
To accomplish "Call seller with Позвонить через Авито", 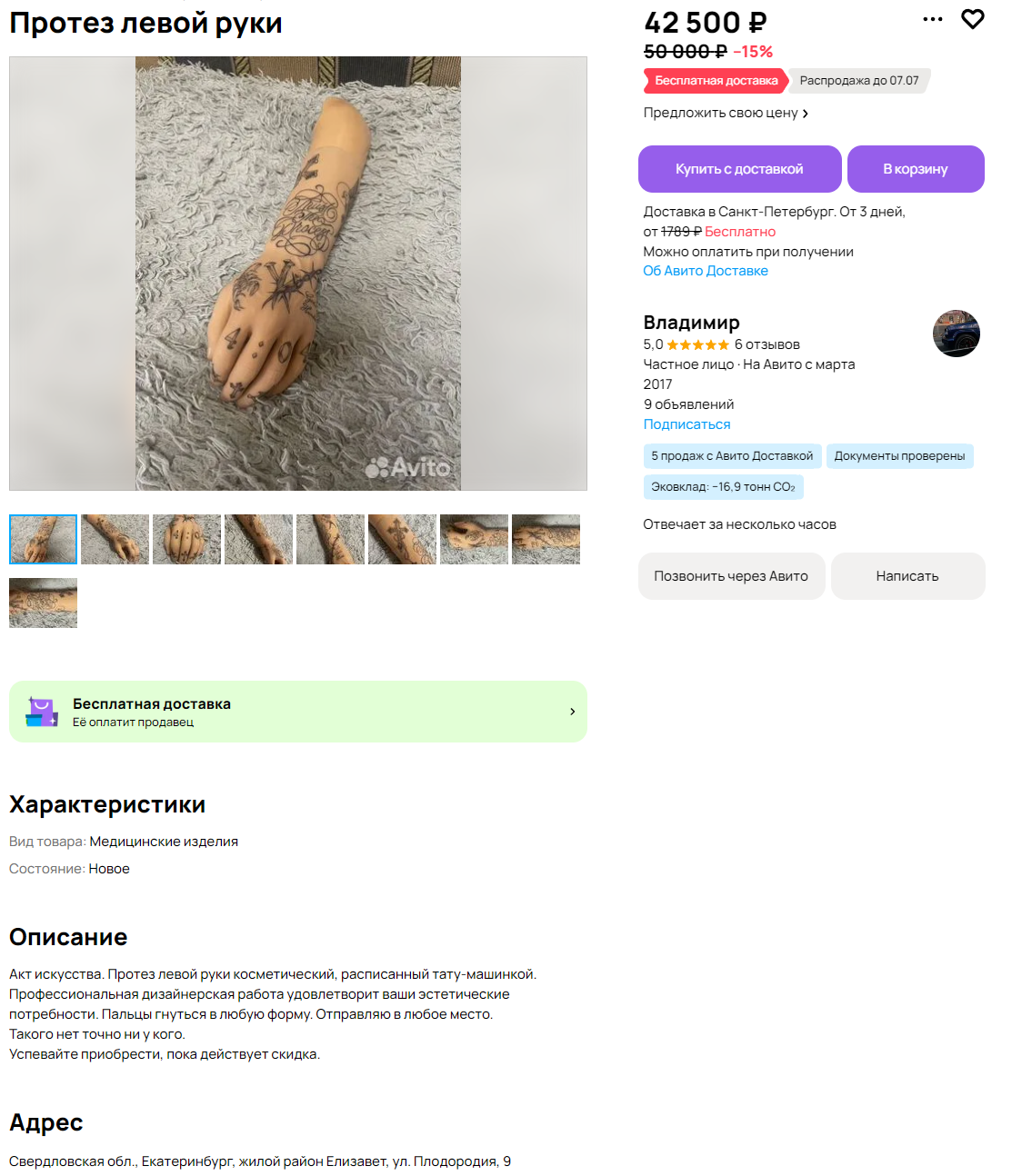I will coord(730,576).
